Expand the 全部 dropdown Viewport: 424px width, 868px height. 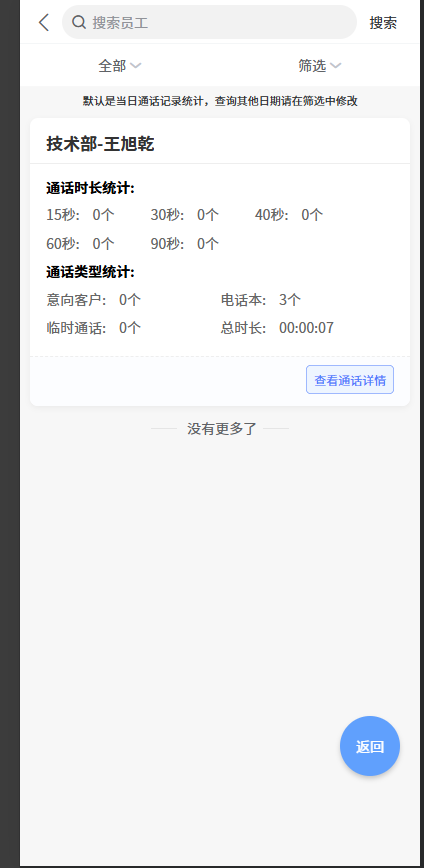(x=120, y=66)
